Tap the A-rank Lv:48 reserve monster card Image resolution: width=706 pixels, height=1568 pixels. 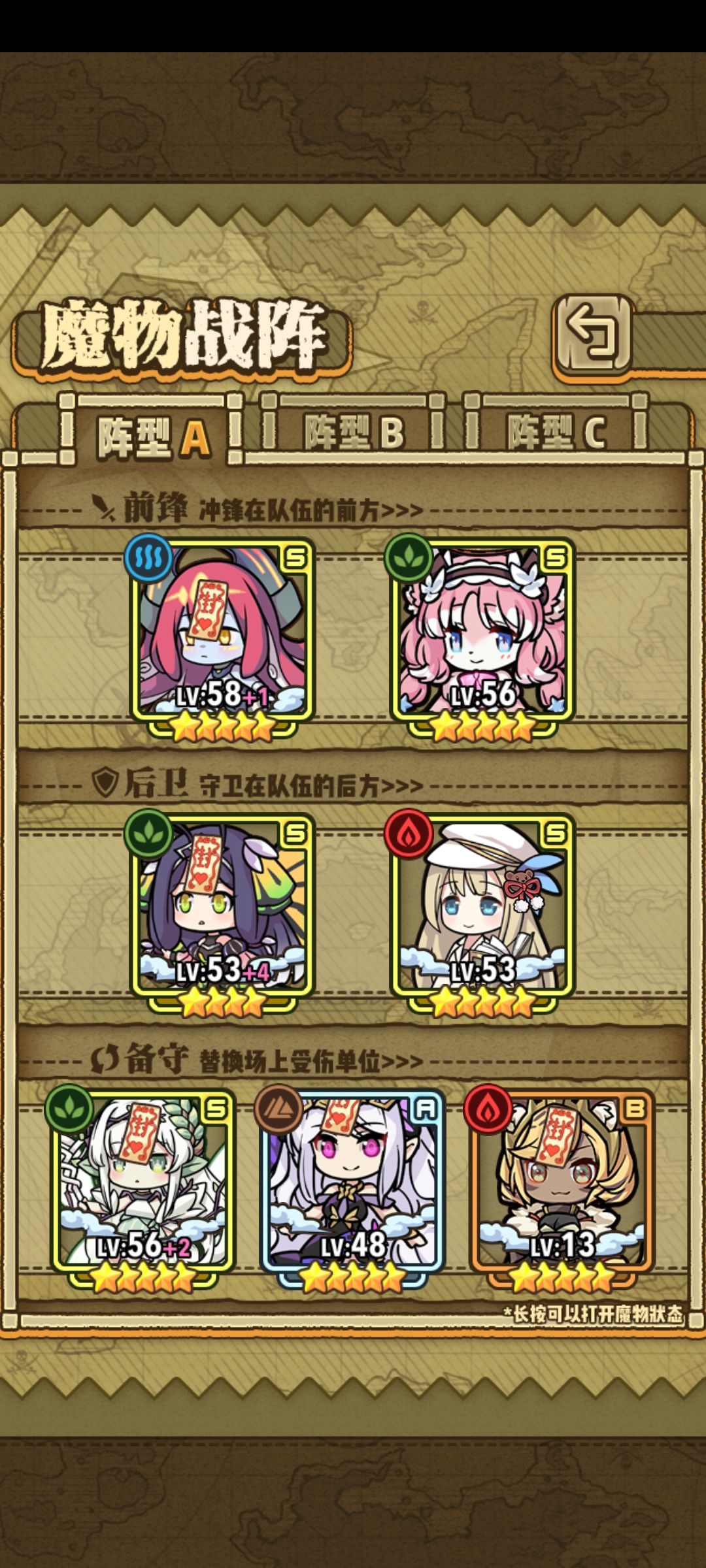pyautogui.click(x=353, y=1188)
